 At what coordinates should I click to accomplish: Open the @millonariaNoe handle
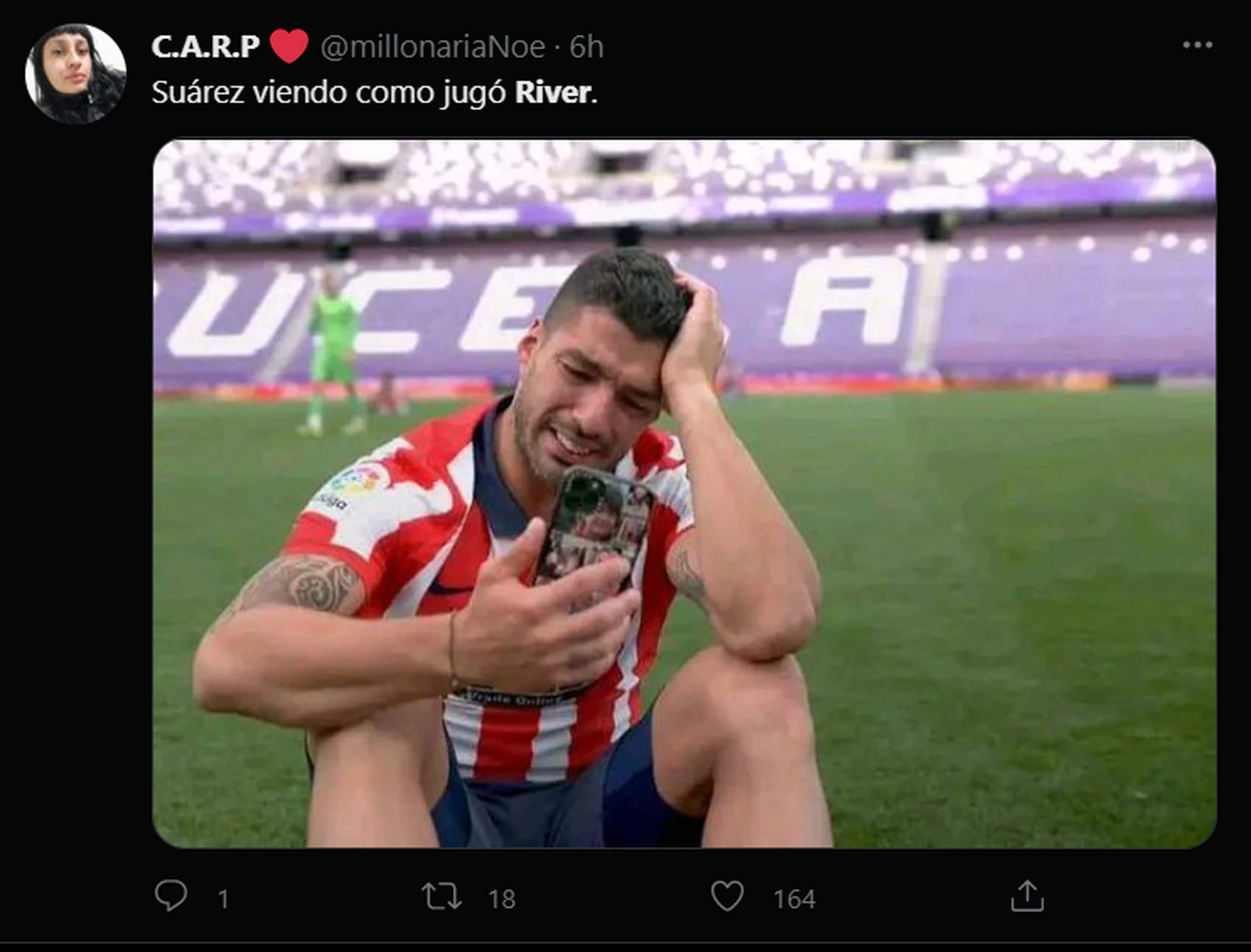[x=433, y=46]
